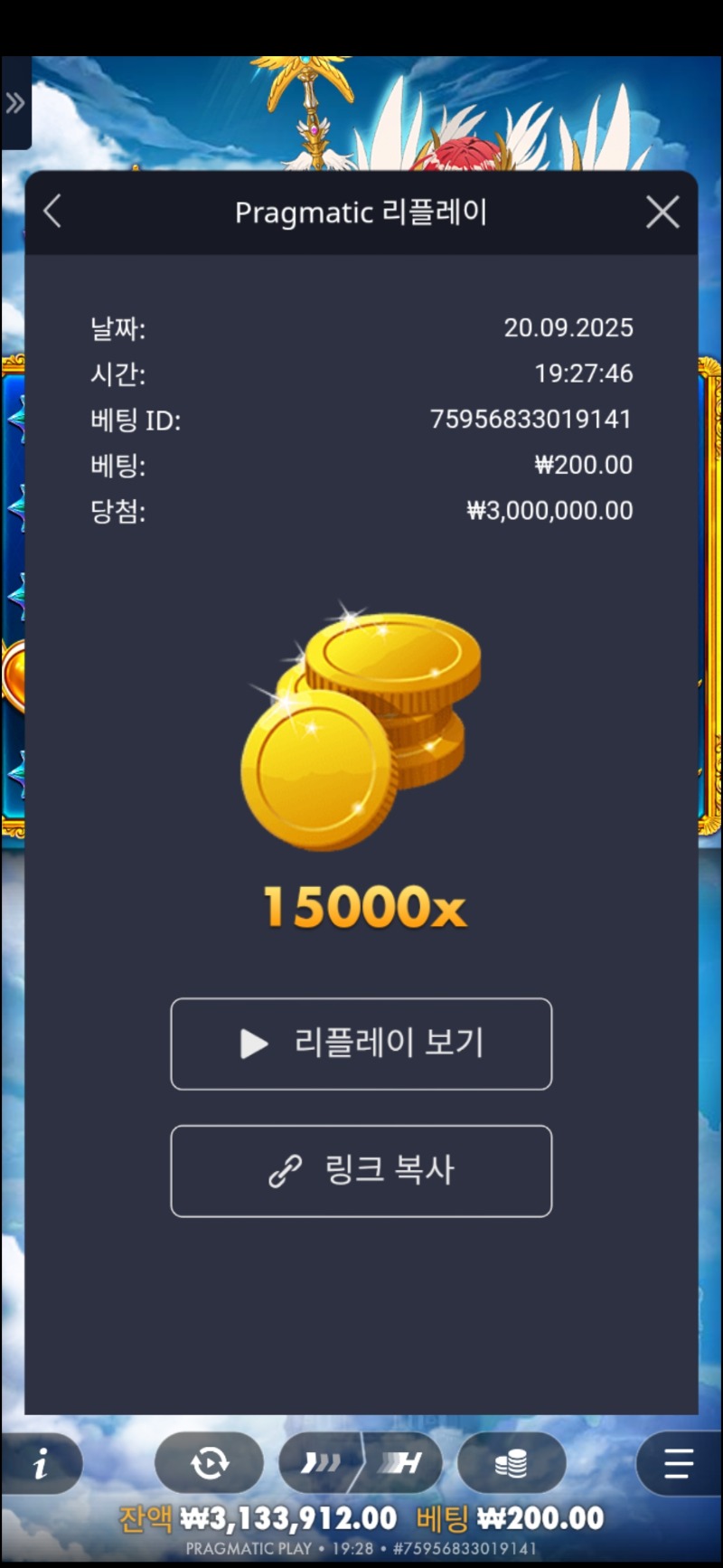Expand the side panel double arrow
This screenshot has height=1568, width=723.
pos(15,103)
